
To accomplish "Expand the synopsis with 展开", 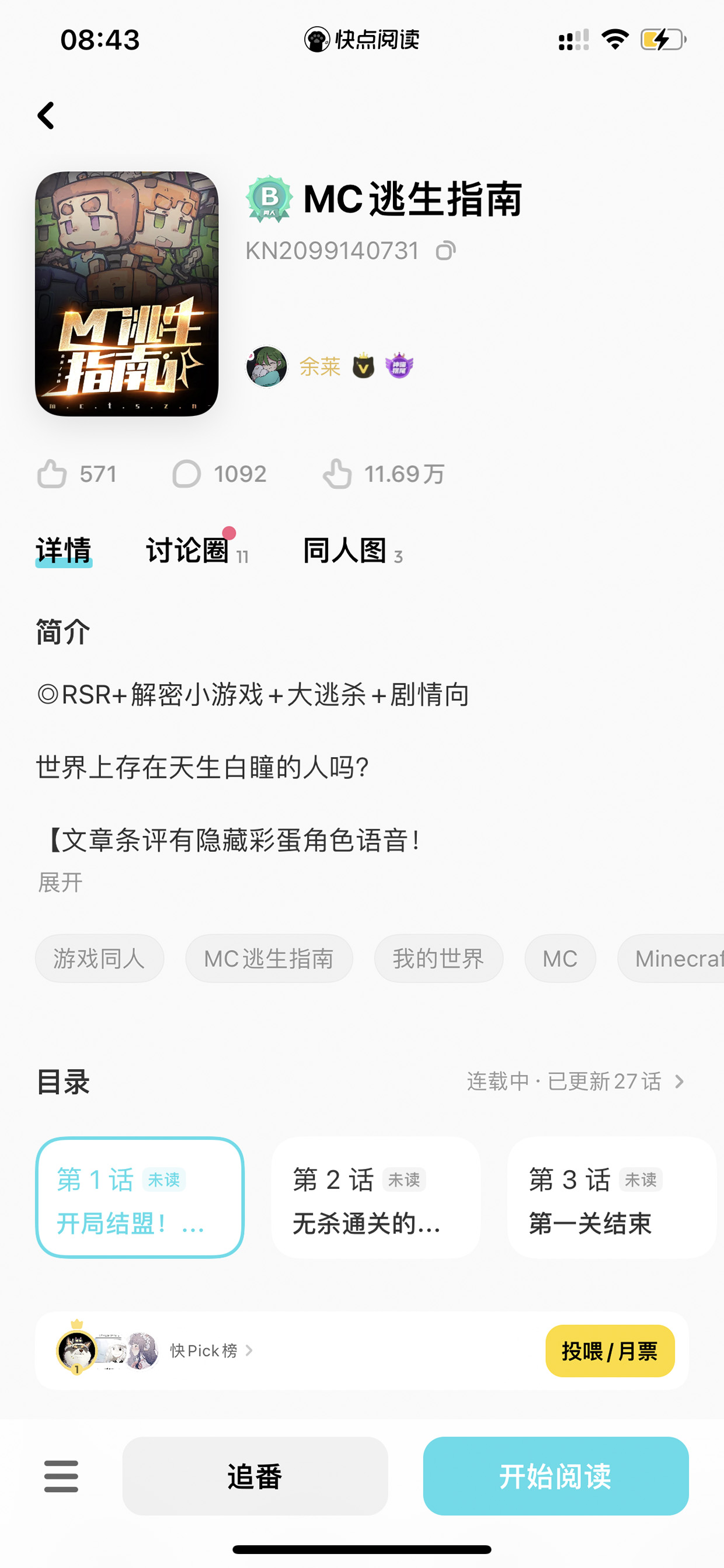I will [60, 882].
